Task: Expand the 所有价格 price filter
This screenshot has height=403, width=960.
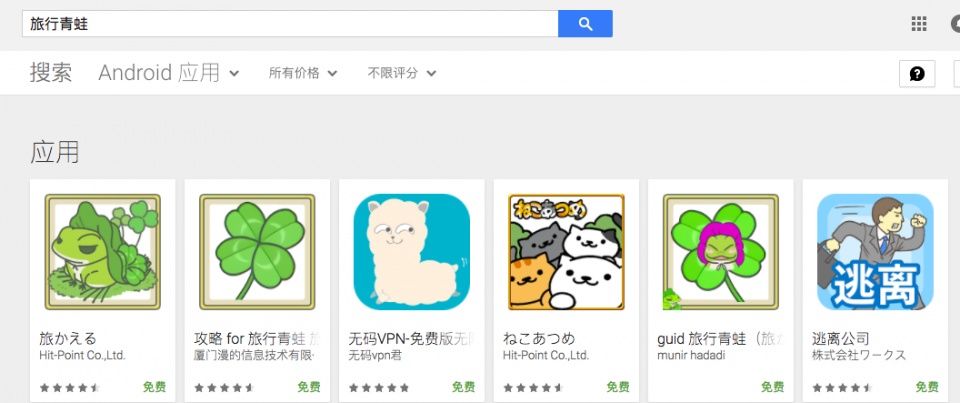Action: pos(303,73)
